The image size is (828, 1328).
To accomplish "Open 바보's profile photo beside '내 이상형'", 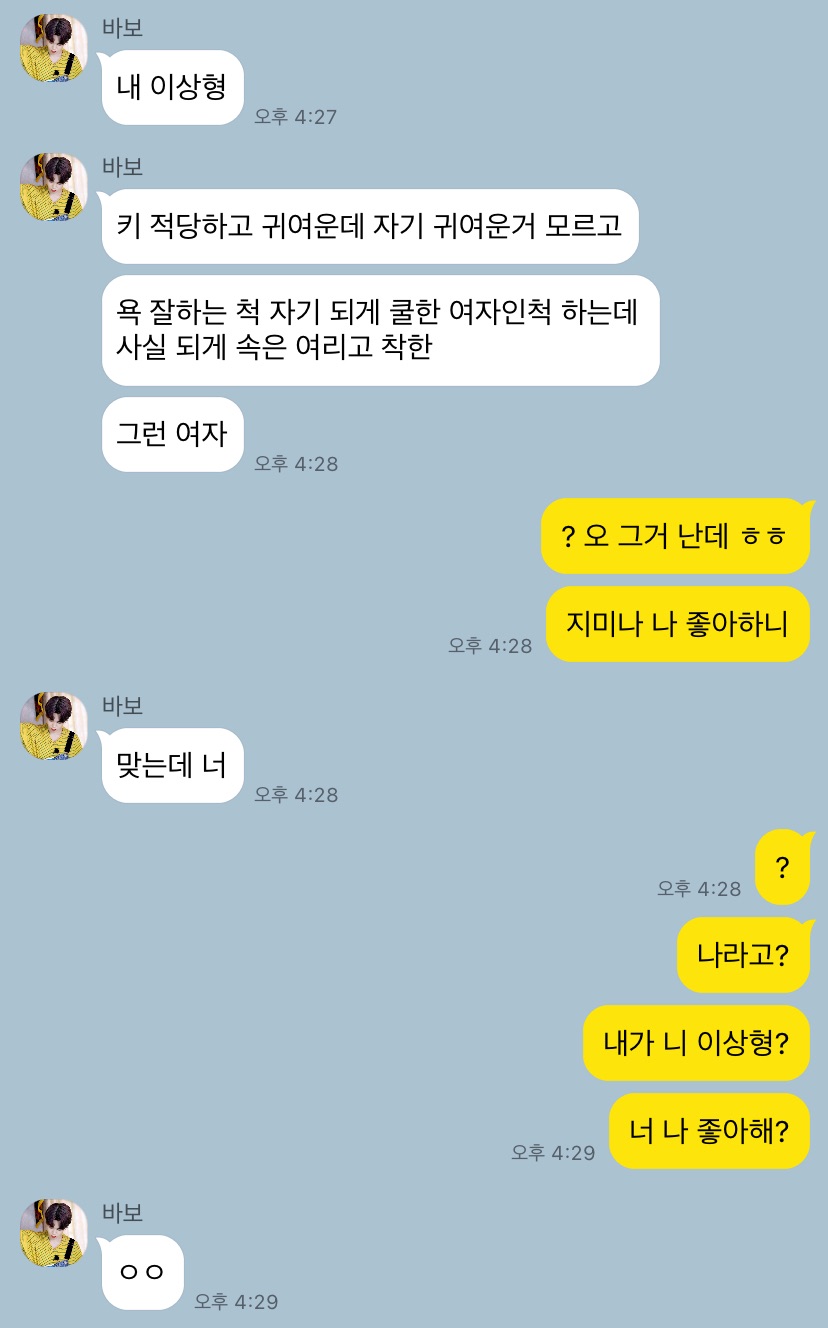I will (54, 49).
